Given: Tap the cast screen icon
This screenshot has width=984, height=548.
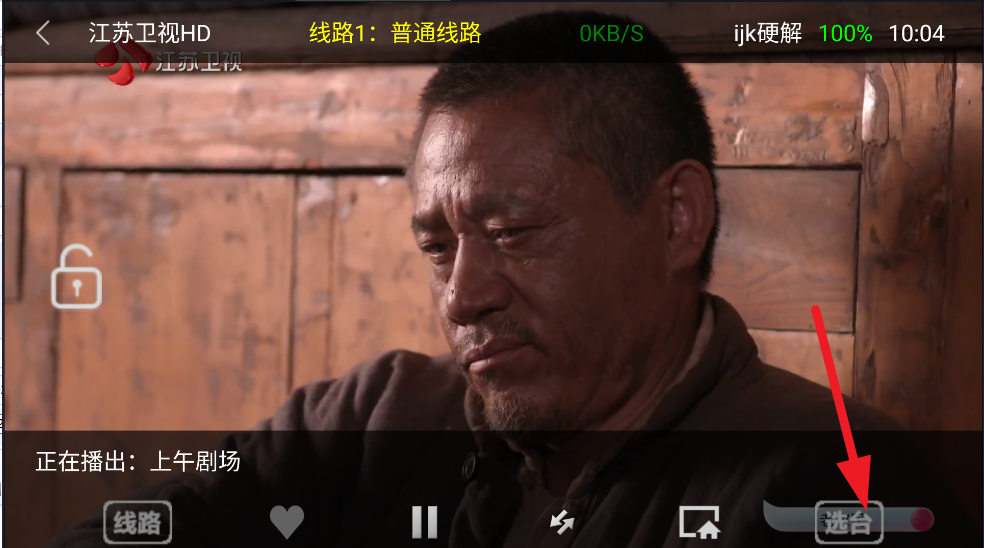Looking at the screenshot, I should pos(699,521).
